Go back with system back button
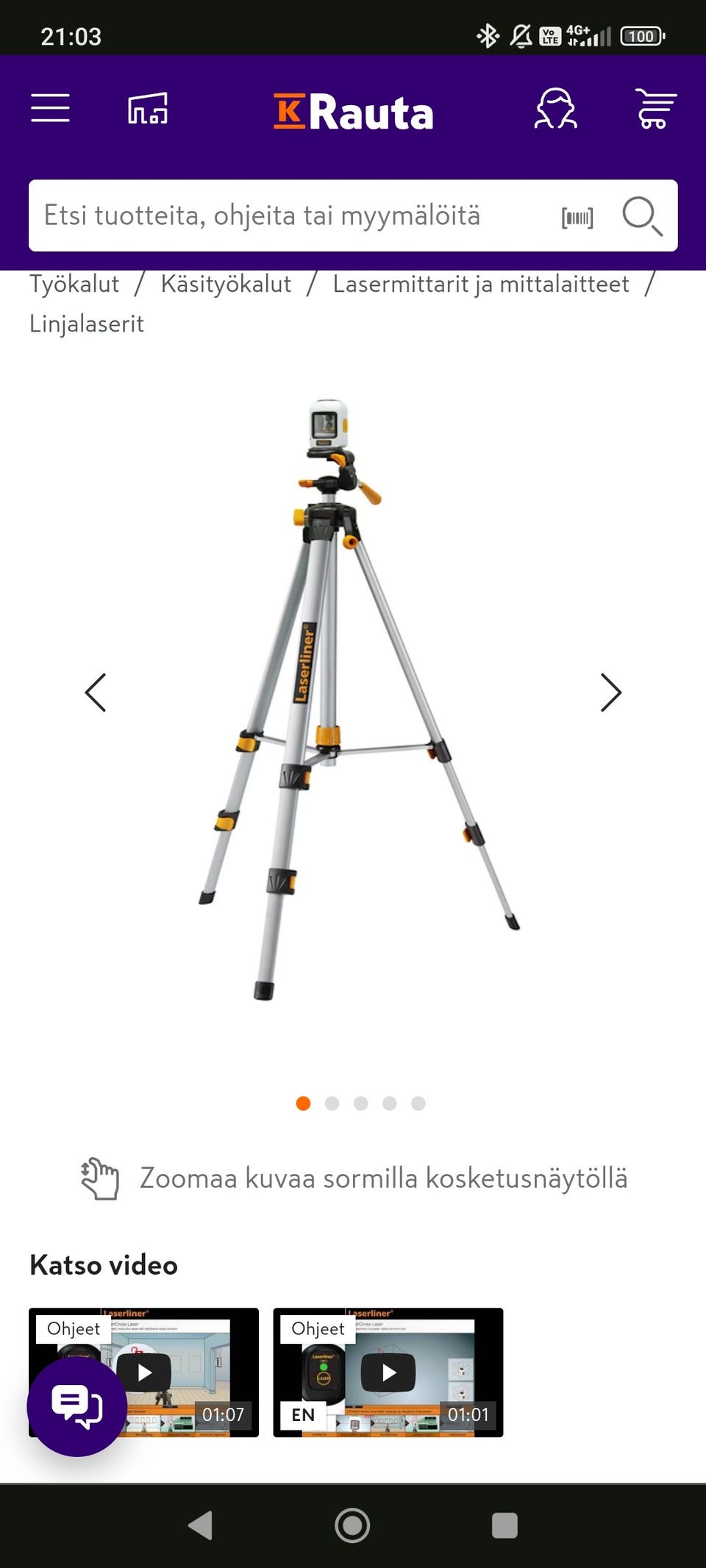Image resolution: width=706 pixels, height=1568 pixels. pos(201,1525)
